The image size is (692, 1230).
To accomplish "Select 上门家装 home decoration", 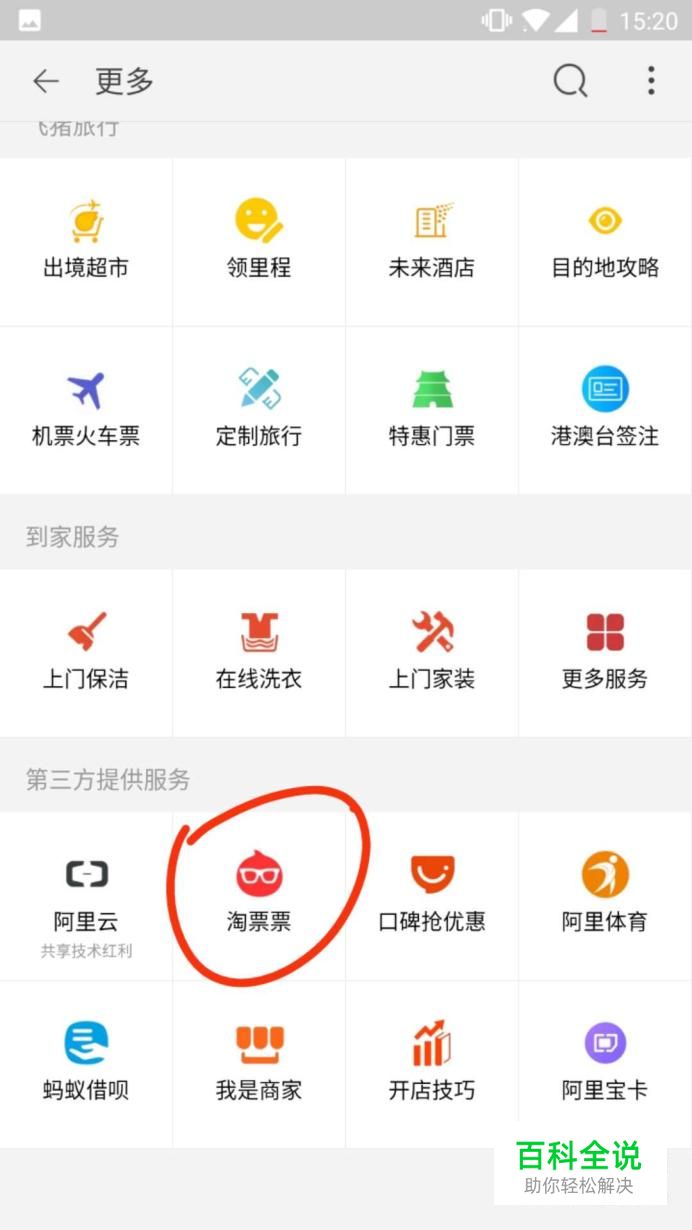I will coord(432,652).
